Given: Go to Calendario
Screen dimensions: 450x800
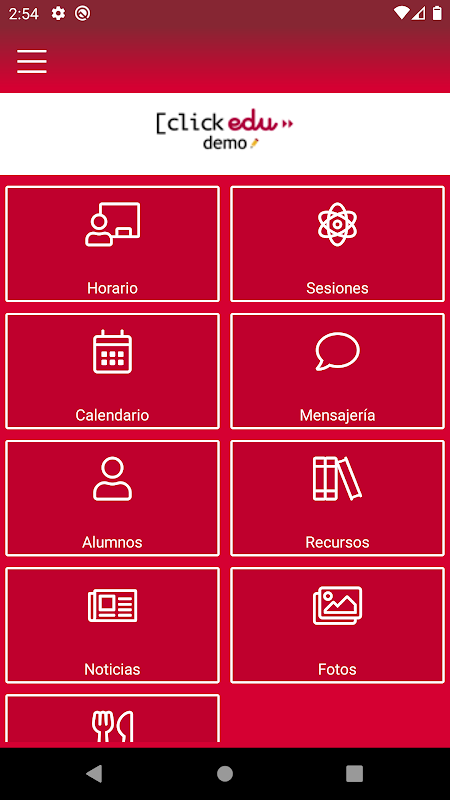Looking at the screenshot, I should coord(112,371).
